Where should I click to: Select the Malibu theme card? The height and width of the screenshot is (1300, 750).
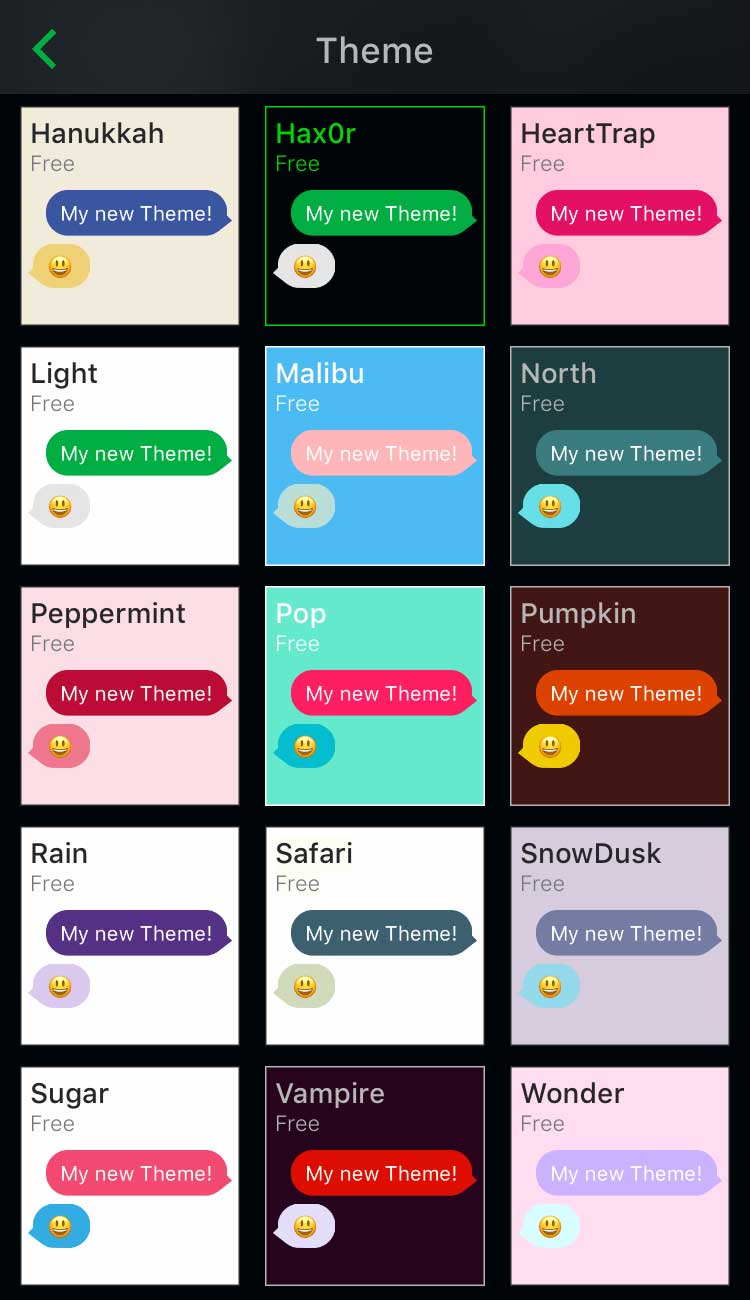(x=375, y=456)
